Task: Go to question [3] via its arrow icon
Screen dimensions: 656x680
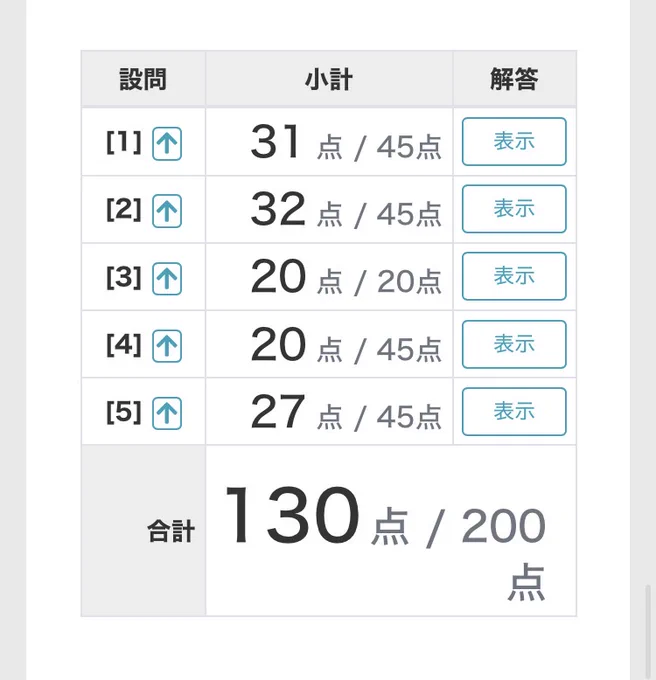Action: point(167,278)
